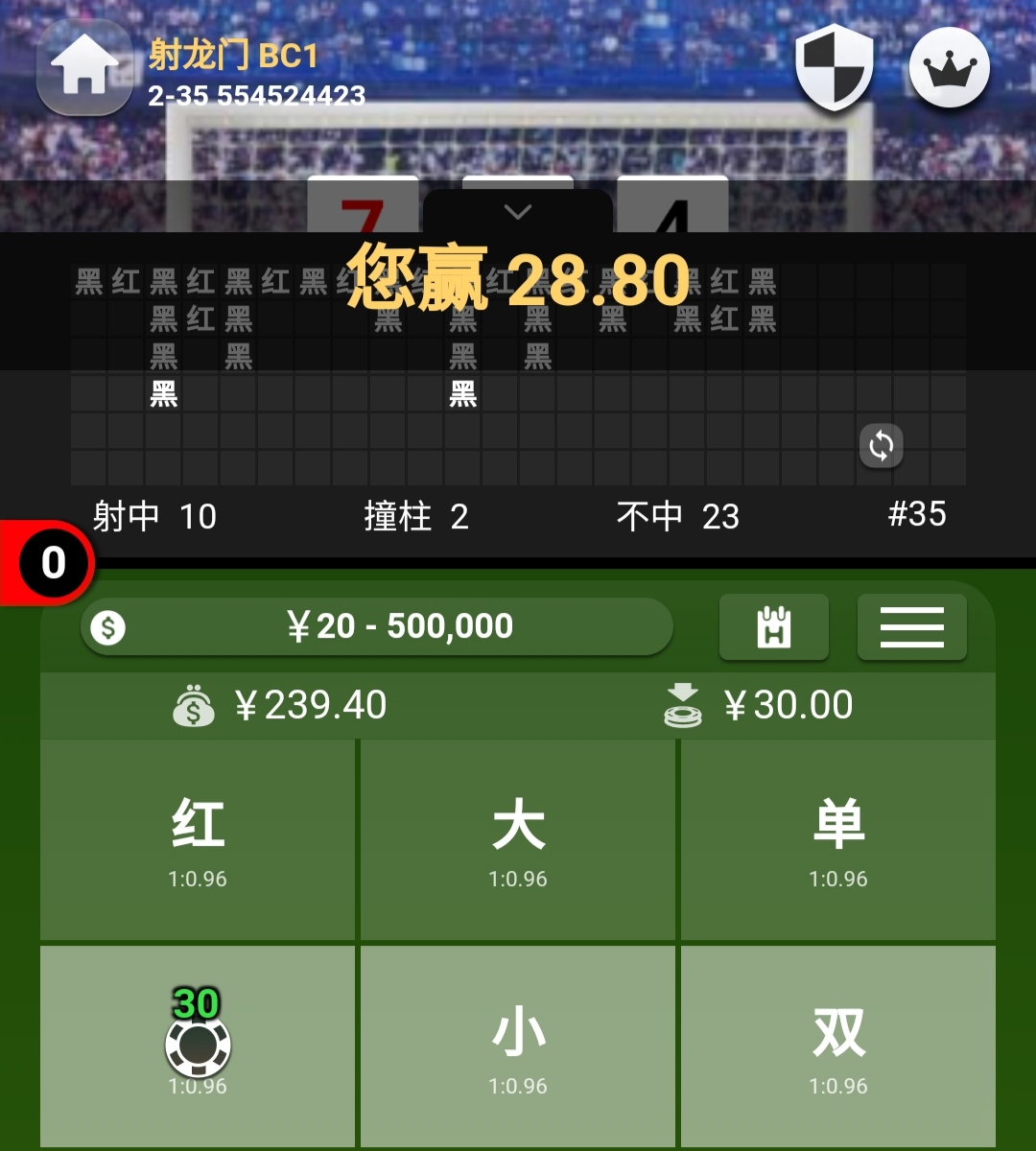
Task: Bet on 双 (even)
Action: pyautogui.click(x=838, y=1045)
